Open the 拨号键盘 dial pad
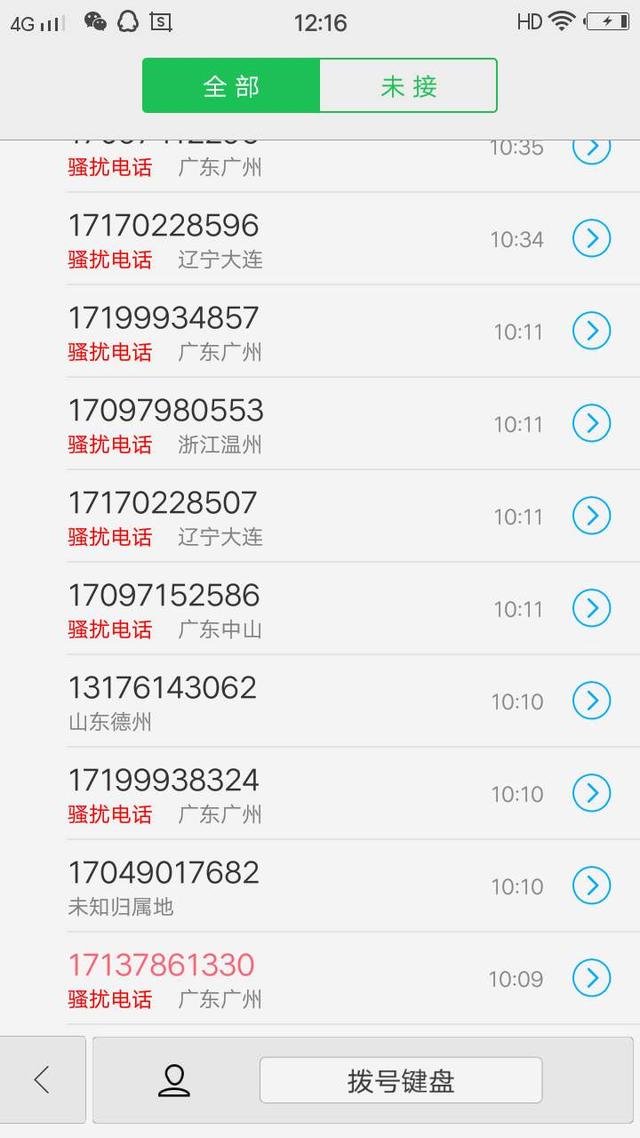This screenshot has height=1138, width=640. (401, 1081)
